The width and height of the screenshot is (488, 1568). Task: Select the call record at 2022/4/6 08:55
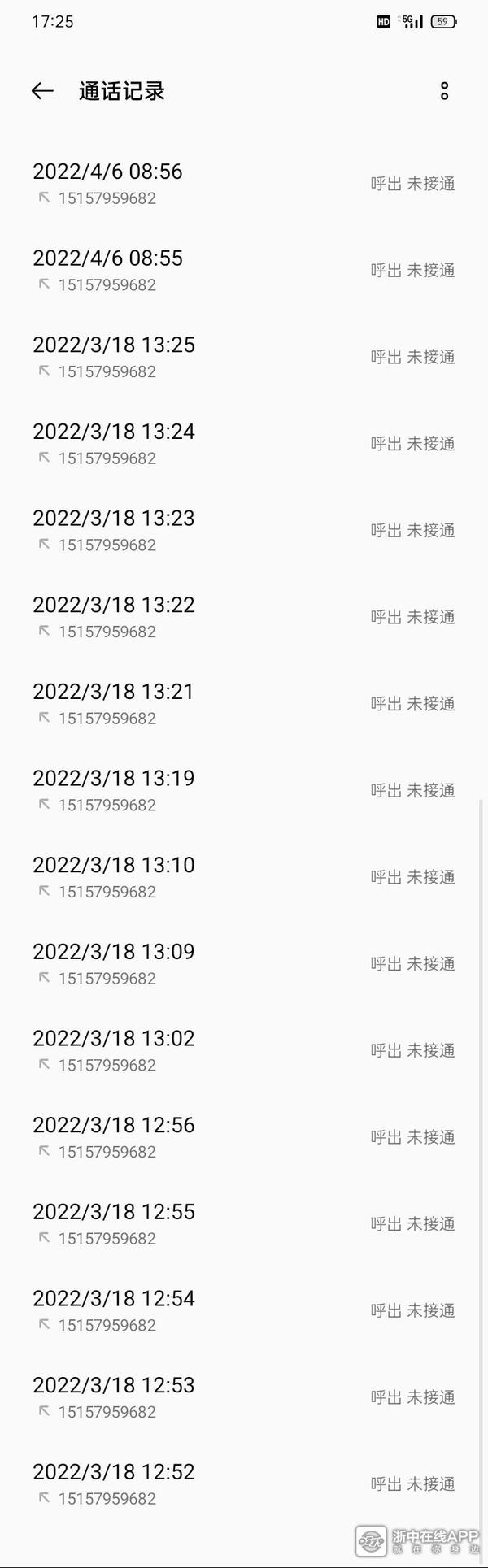pos(244,270)
